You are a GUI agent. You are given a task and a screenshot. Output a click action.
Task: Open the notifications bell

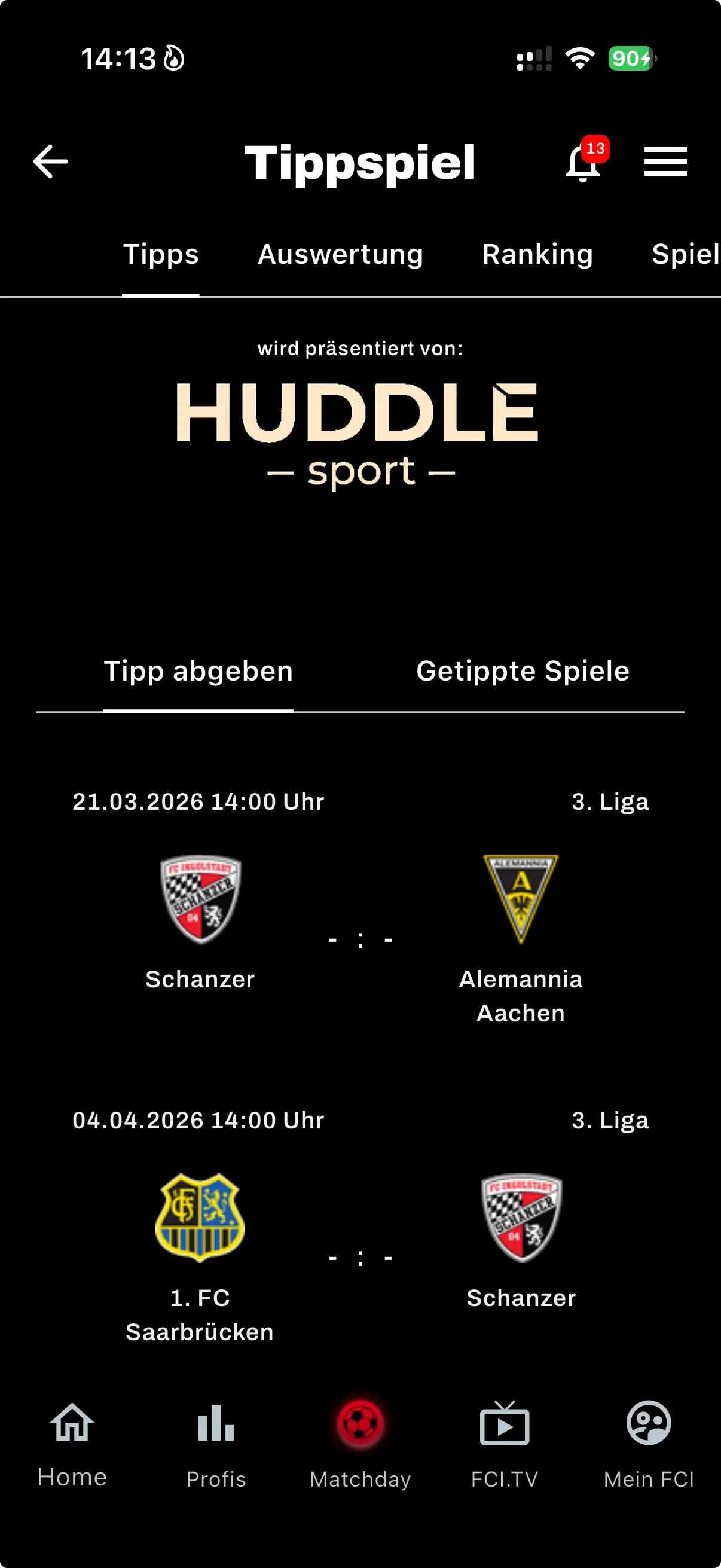583,163
